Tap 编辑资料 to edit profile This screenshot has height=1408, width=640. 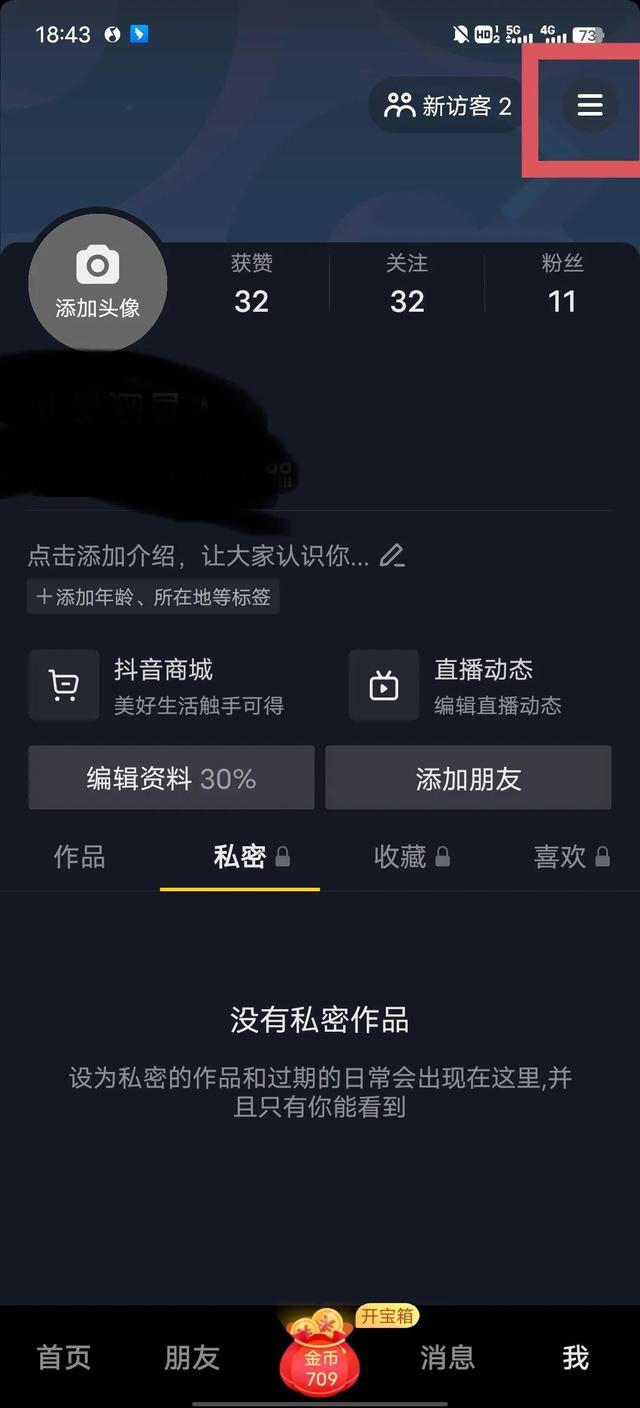171,778
